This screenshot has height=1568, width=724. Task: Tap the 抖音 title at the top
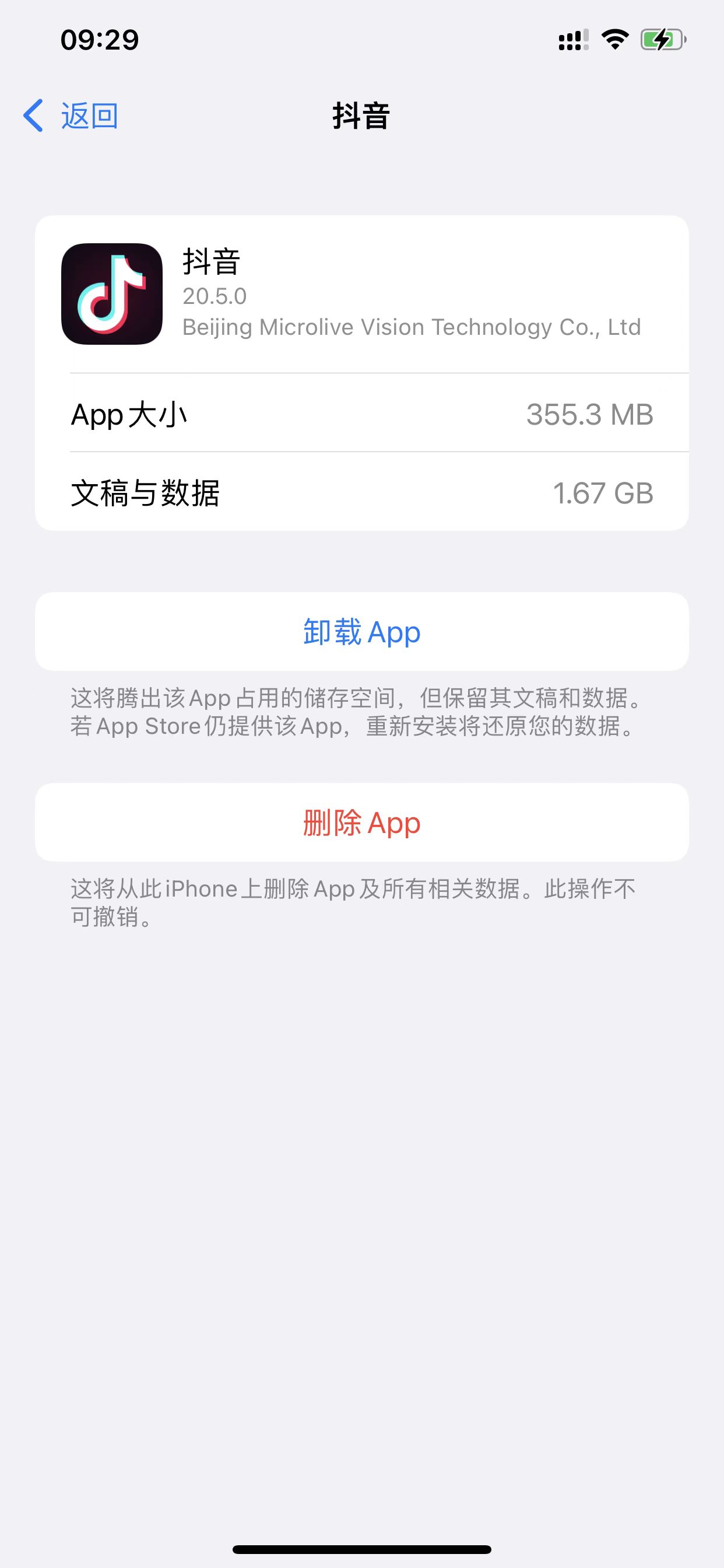click(x=362, y=114)
